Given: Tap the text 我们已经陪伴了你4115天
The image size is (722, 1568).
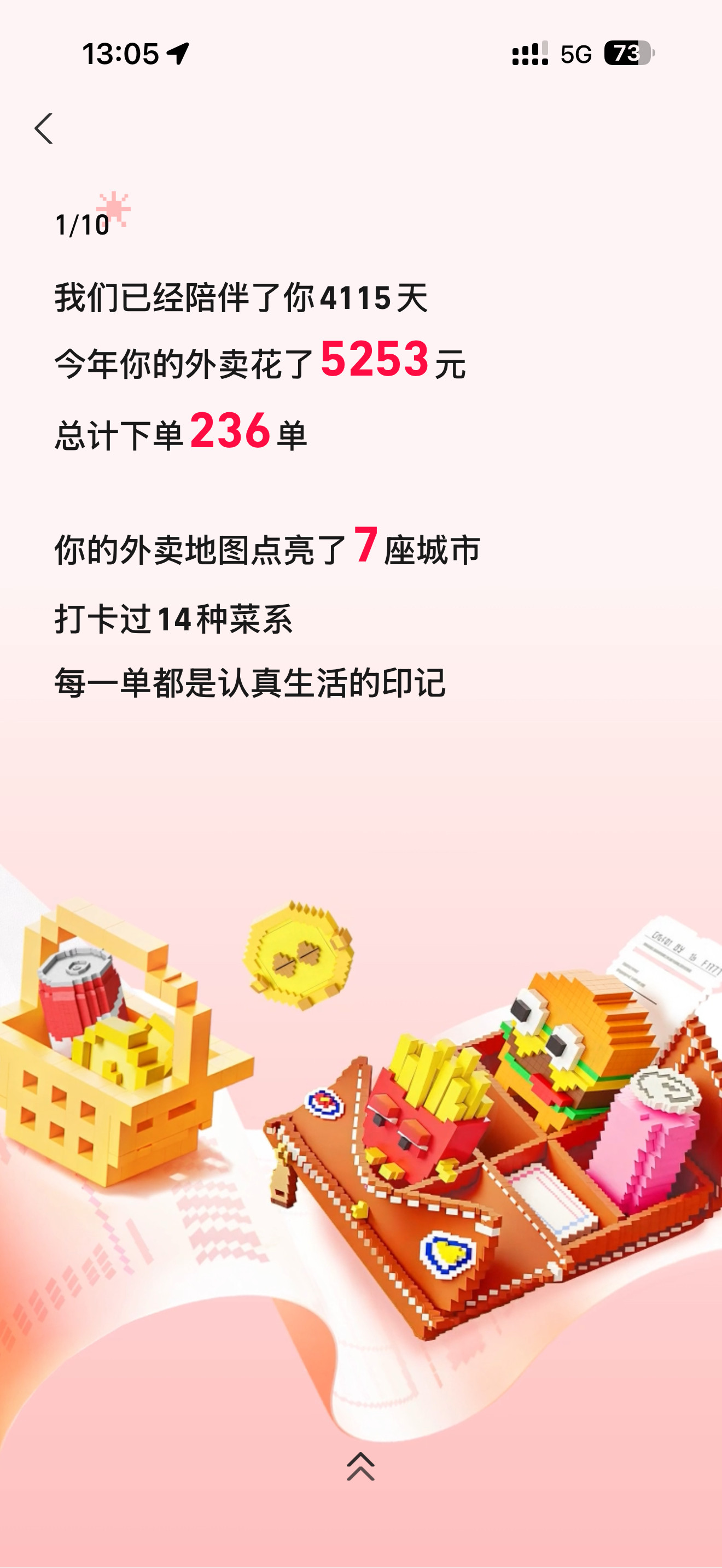Looking at the screenshot, I should click(241, 296).
